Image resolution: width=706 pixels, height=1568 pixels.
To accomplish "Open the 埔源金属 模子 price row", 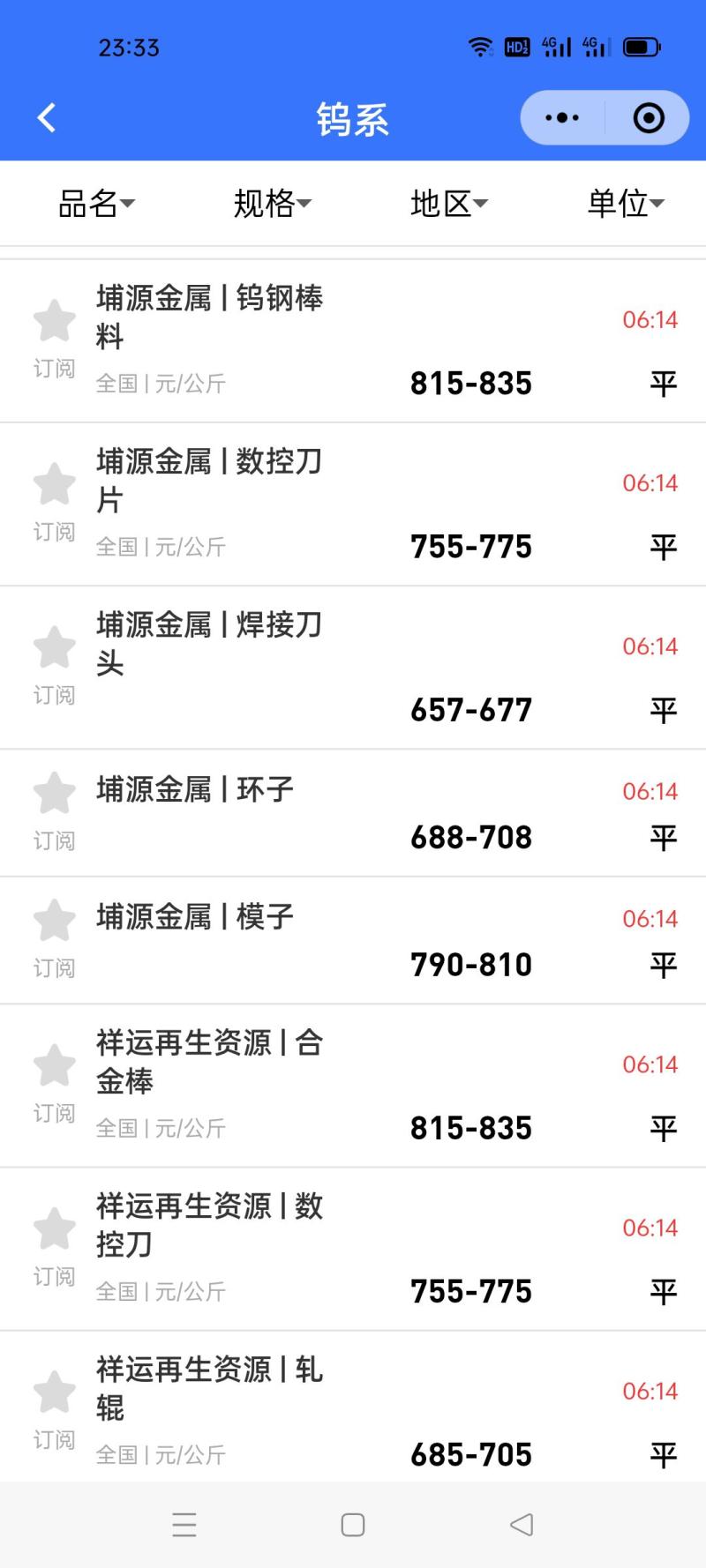I will (x=353, y=940).
